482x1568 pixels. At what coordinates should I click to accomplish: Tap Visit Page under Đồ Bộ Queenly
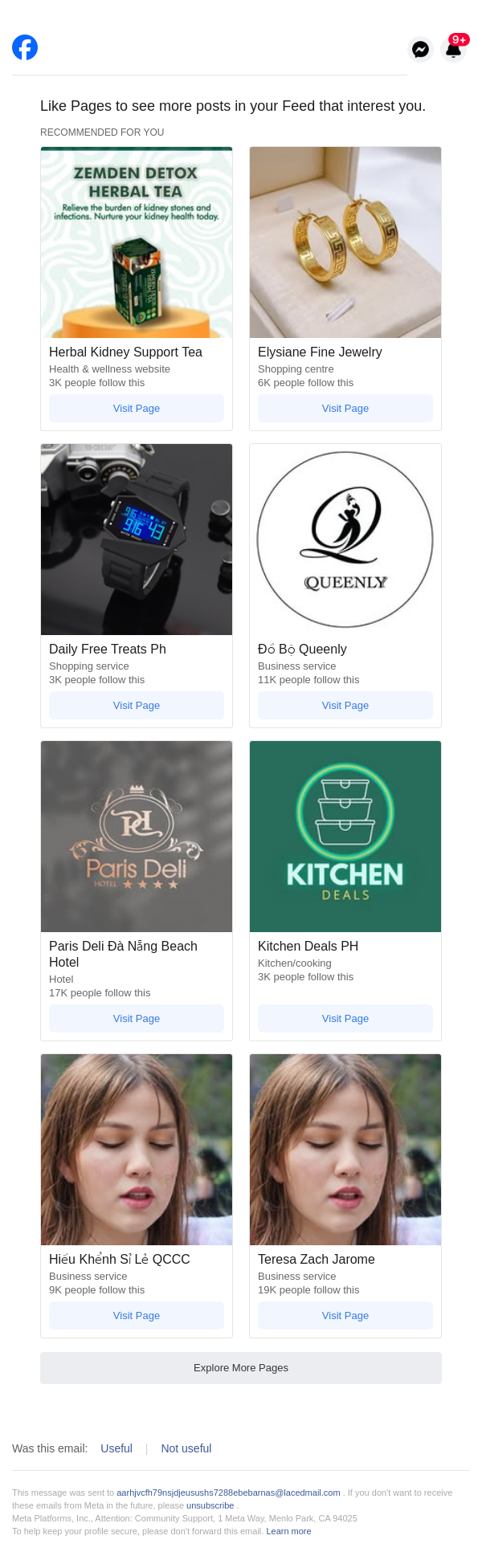point(345,706)
